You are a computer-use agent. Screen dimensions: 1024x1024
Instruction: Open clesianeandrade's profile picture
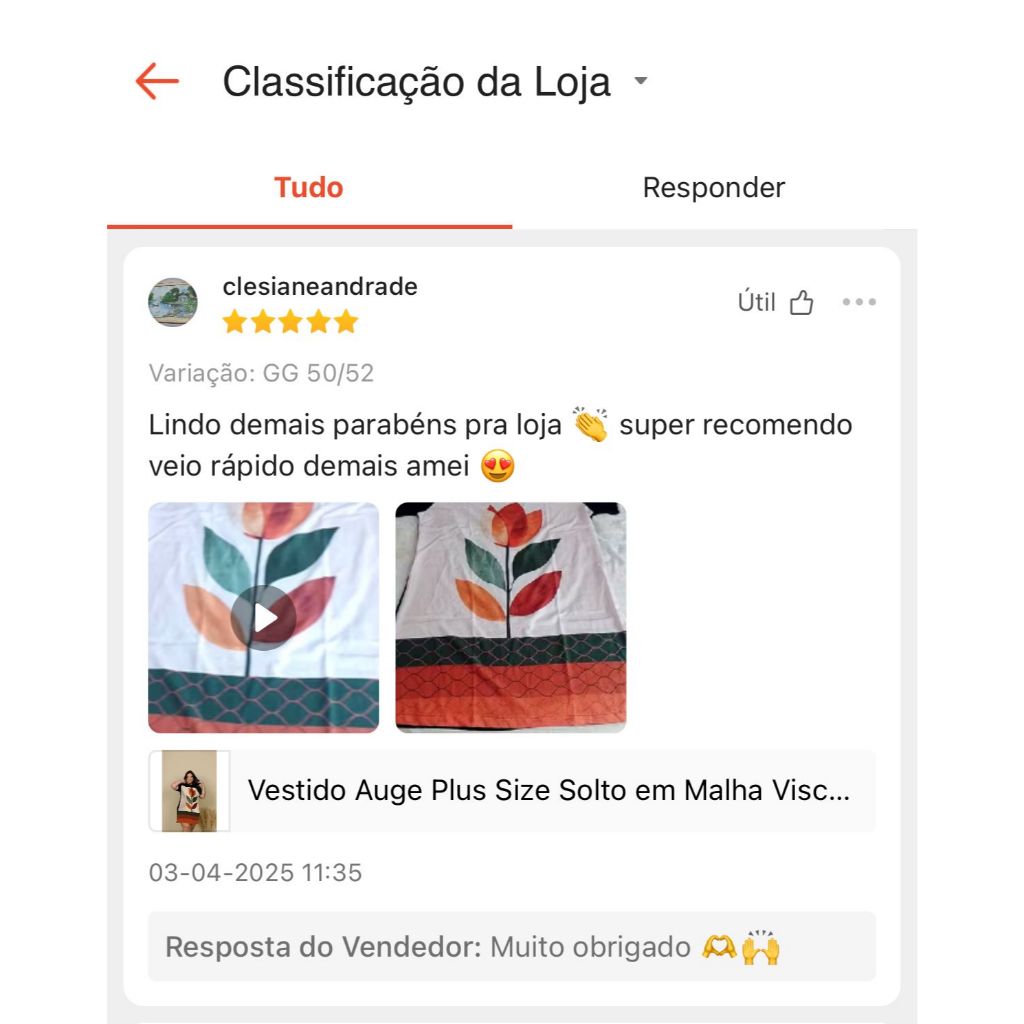(x=173, y=302)
